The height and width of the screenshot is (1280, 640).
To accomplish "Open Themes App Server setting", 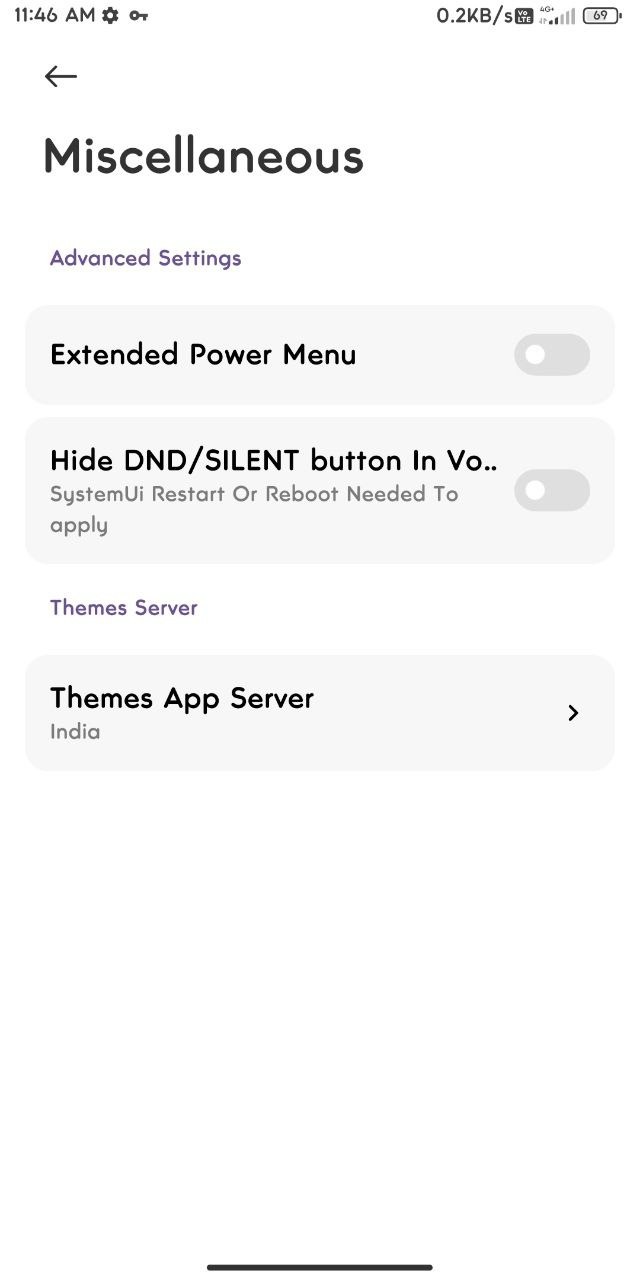I will point(320,712).
